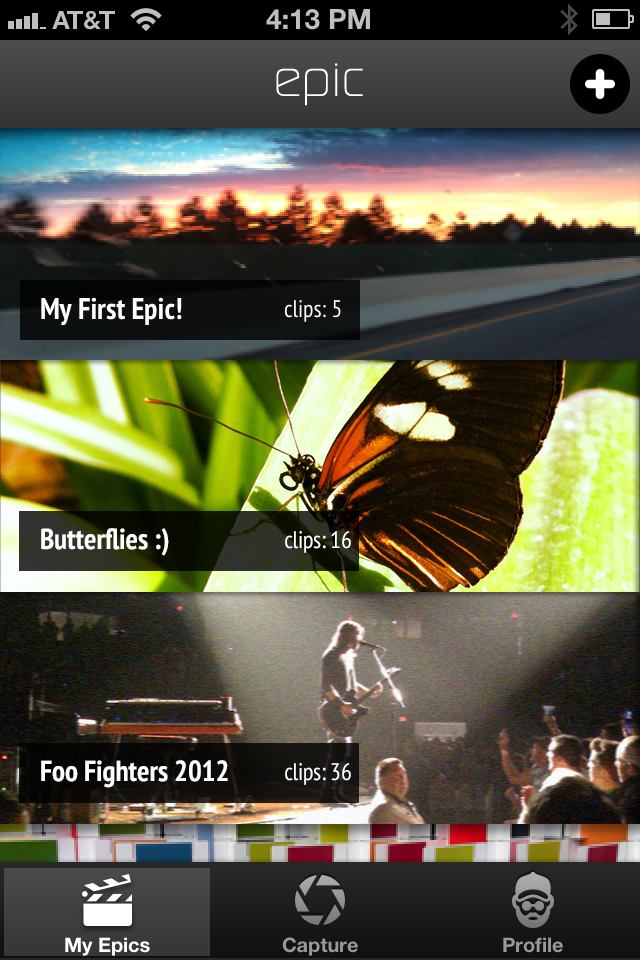Select the My Epics tab
The image size is (640, 960).
[x=107, y=912]
